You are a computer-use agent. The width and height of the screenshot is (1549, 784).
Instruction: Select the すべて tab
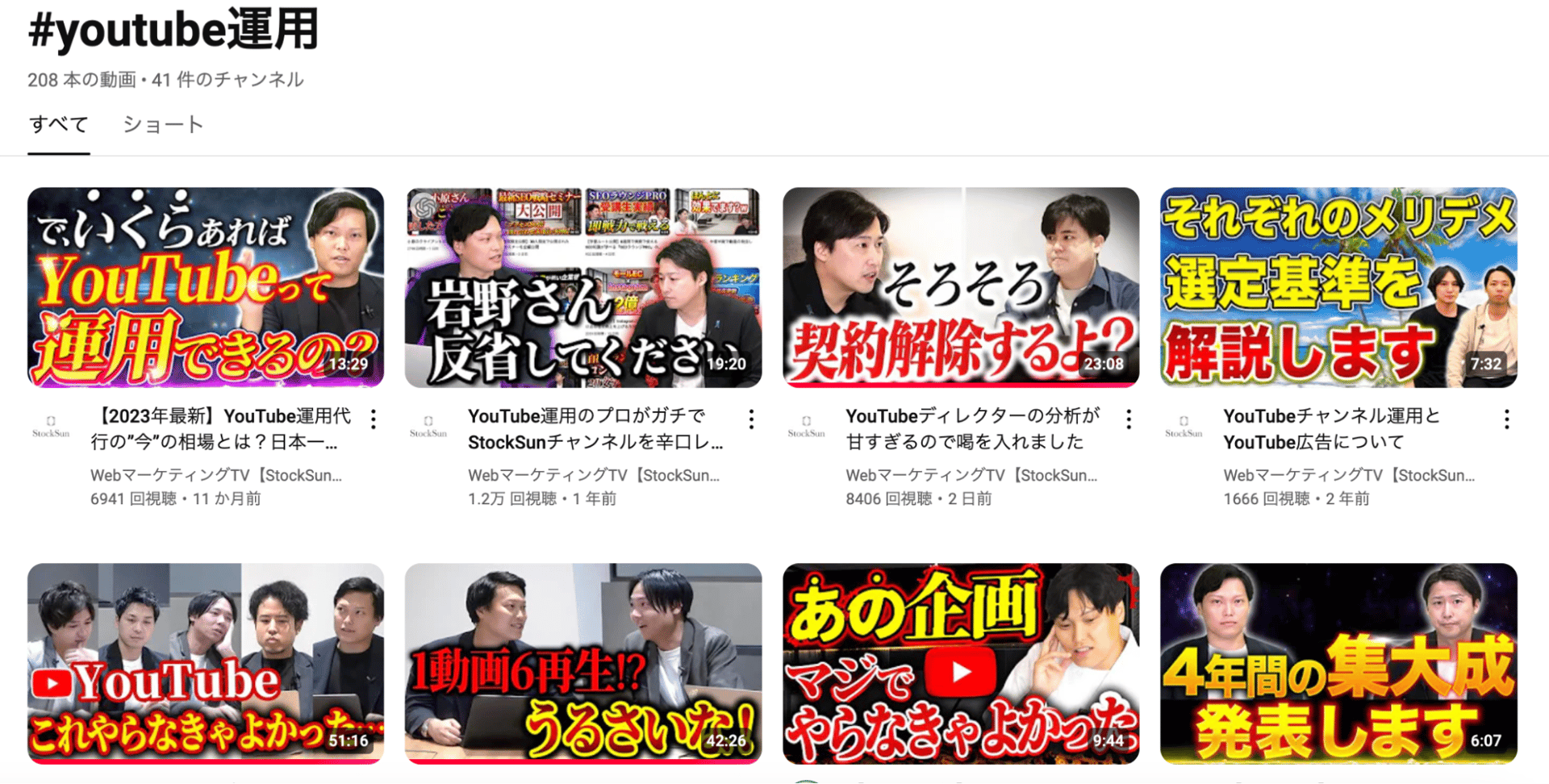58,125
